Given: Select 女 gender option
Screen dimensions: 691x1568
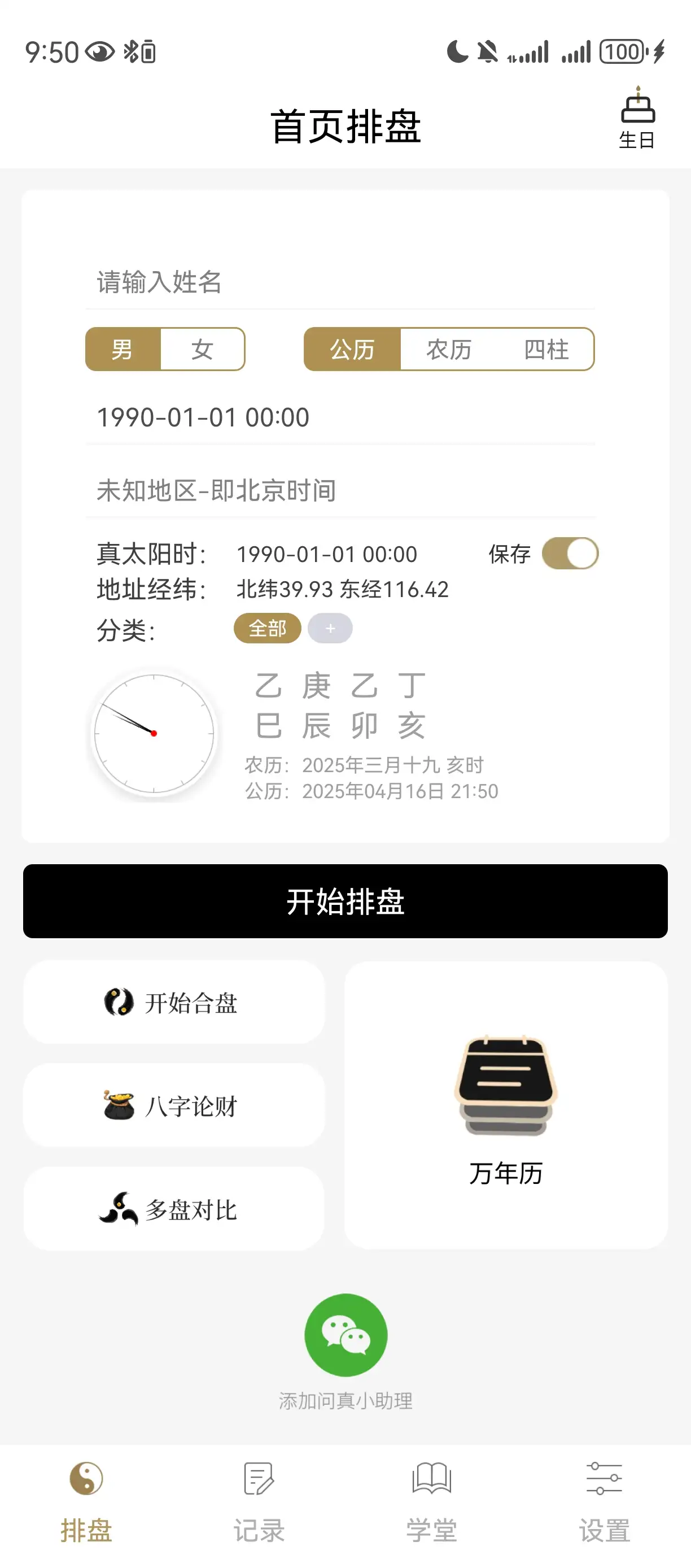Looking at the screenshot, I should click(x=202, y=350).
